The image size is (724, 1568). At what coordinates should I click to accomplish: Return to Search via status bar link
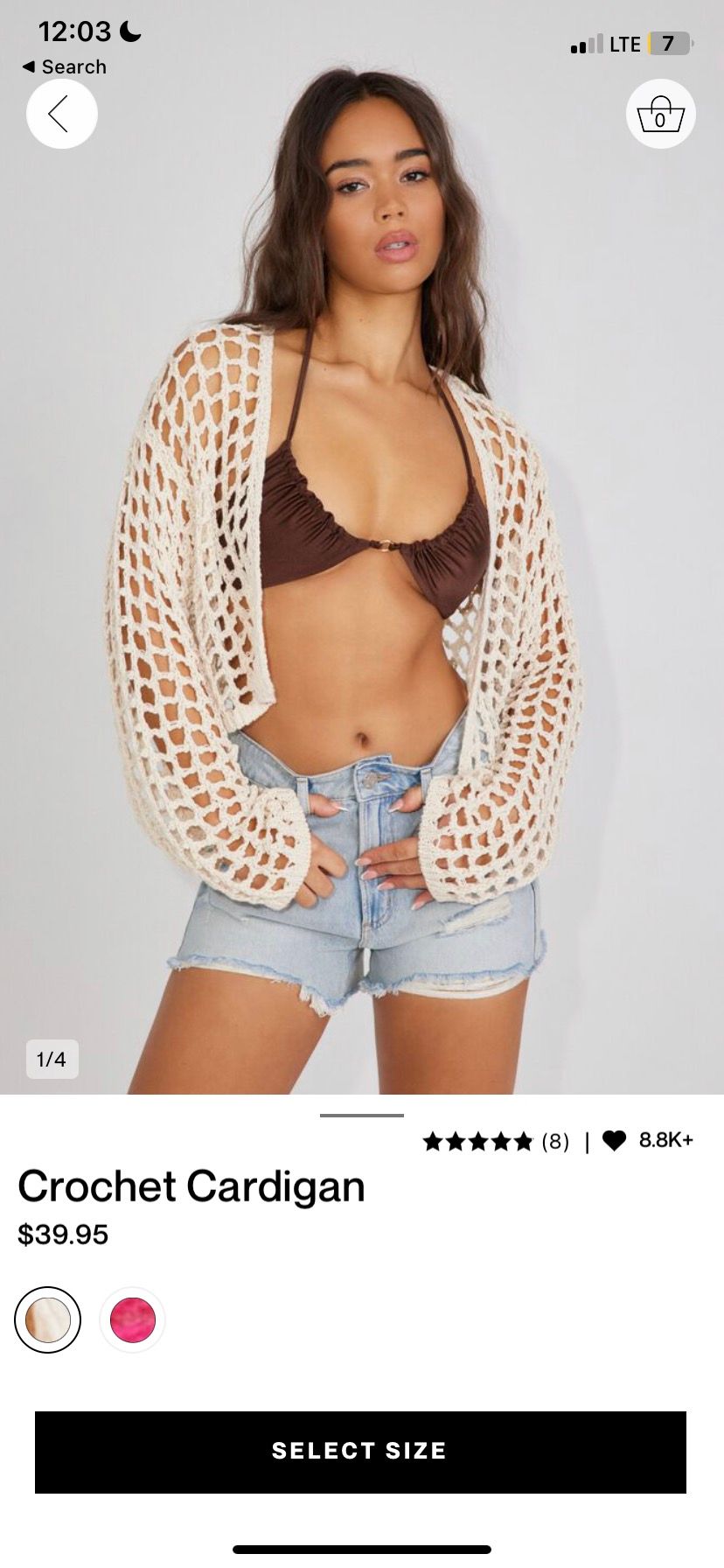click(x=64, y=66)
